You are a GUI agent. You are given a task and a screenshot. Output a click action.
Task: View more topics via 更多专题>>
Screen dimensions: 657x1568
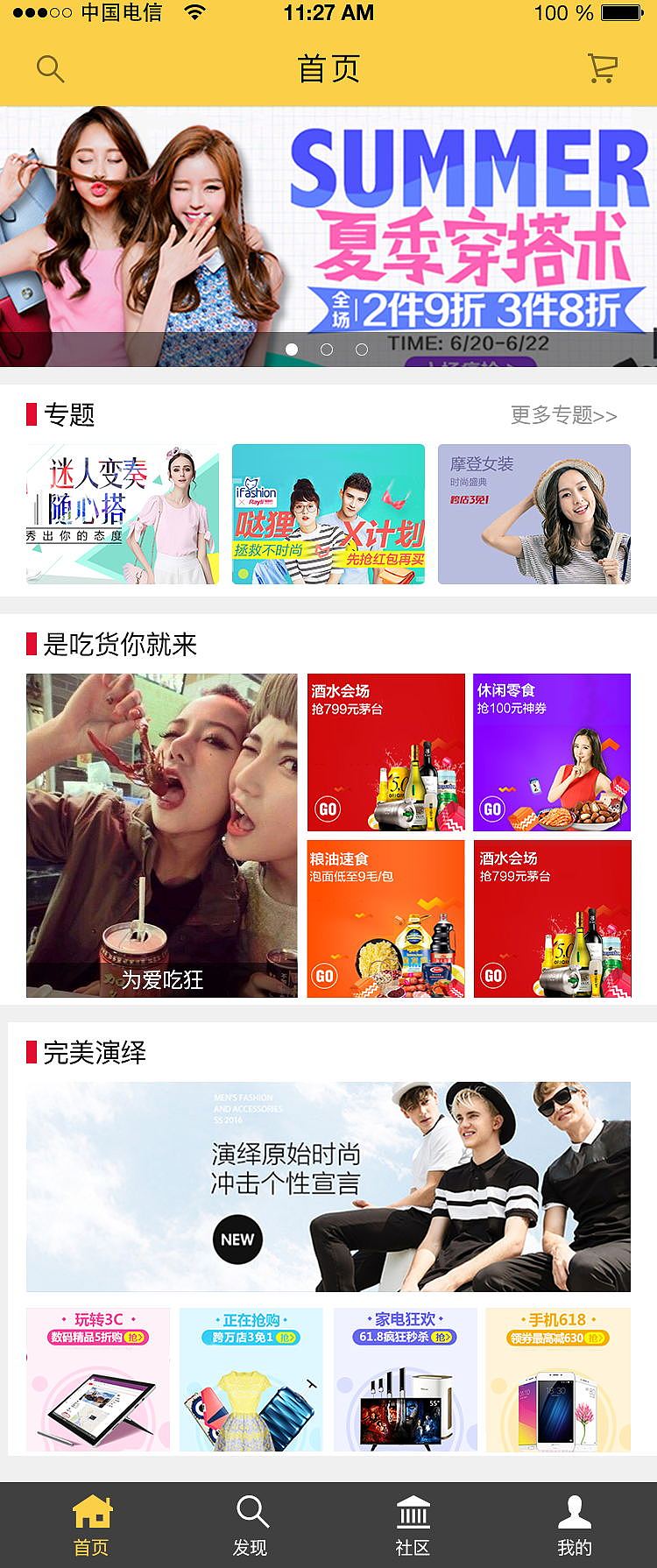coord(563,414)
